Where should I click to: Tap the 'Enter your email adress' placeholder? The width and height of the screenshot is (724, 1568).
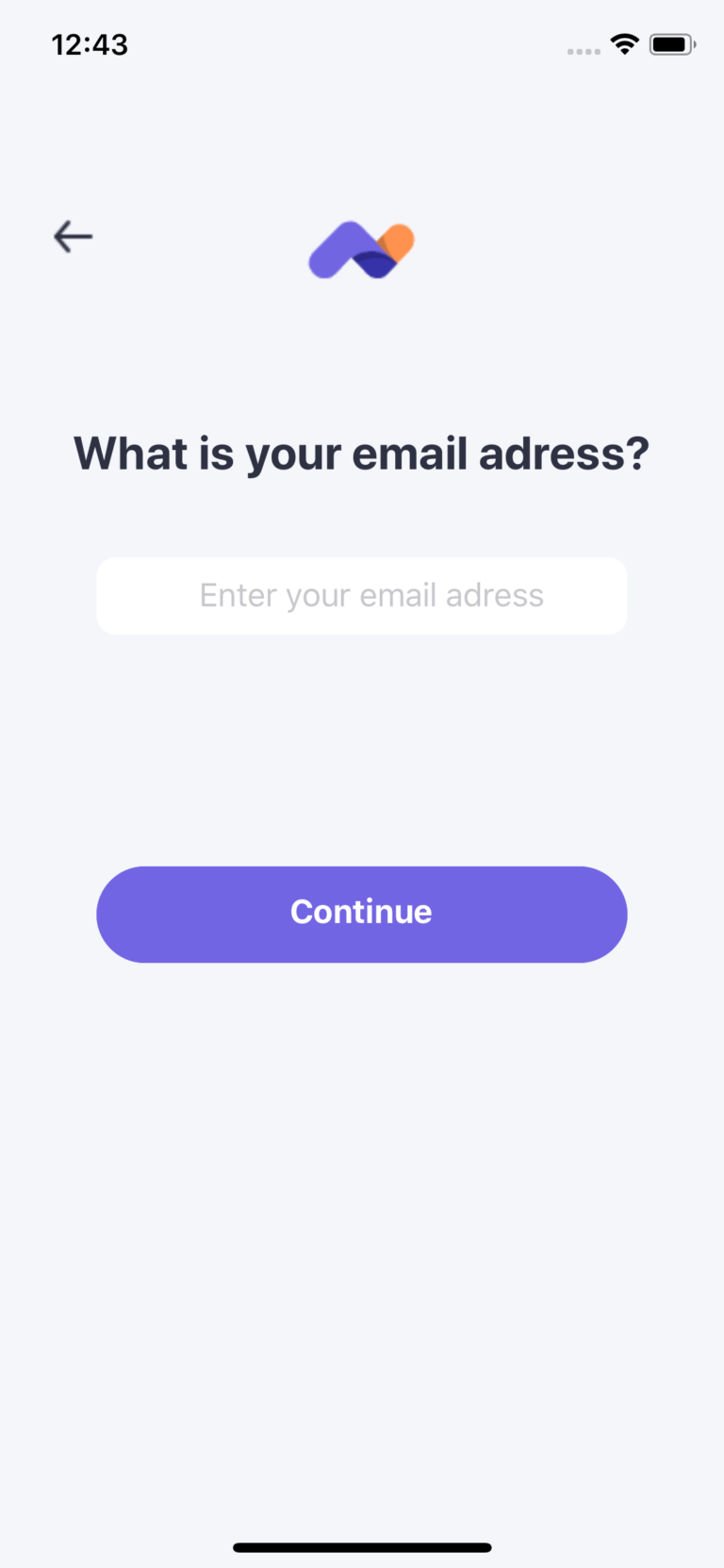(x=371, y=595)
